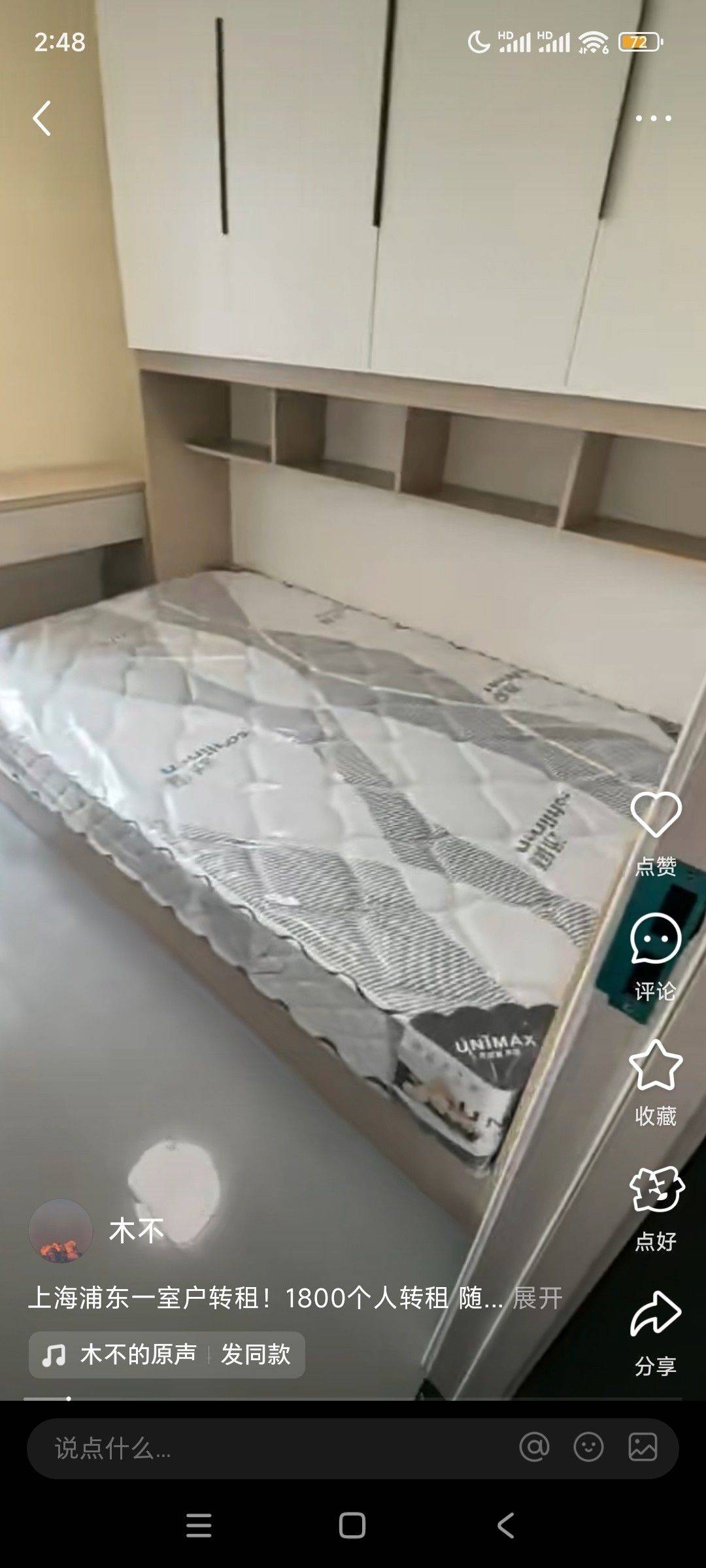This screenshot has width=706, height=1568.
Task: Tap 发同款 to film with same sound
Action: tap(256, 1354)
